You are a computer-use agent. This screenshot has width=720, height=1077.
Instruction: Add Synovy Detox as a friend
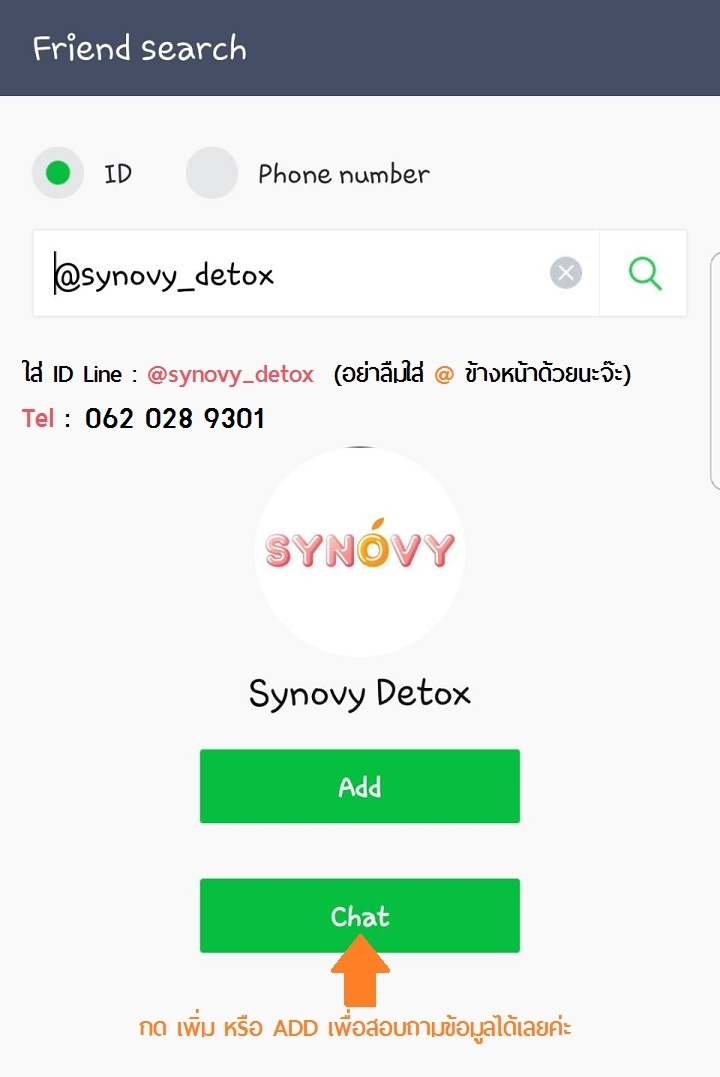tap(359, 786)
